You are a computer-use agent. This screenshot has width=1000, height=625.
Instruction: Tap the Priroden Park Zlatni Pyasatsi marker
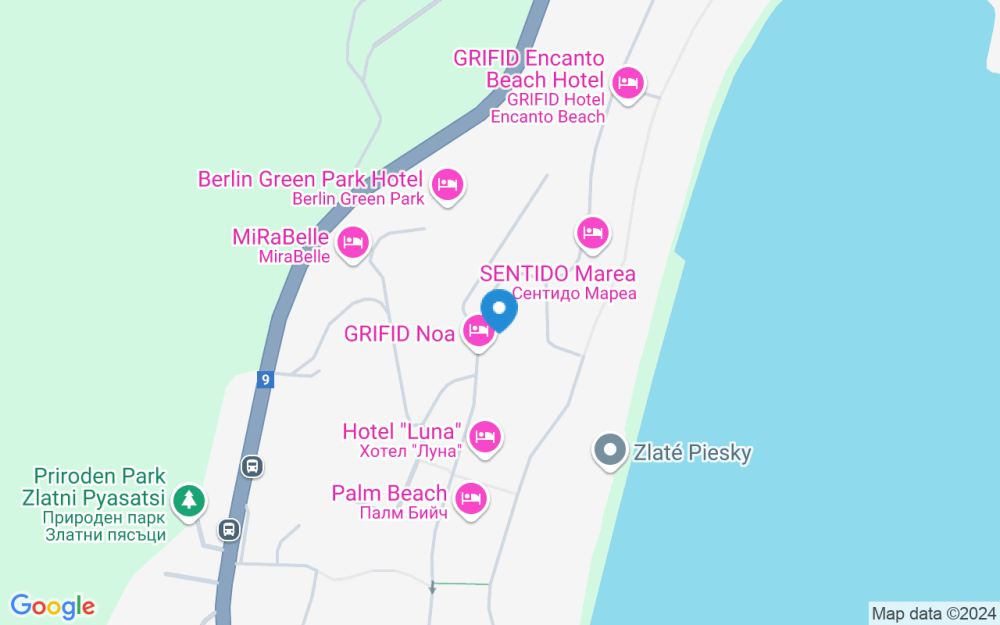(187, 500)
